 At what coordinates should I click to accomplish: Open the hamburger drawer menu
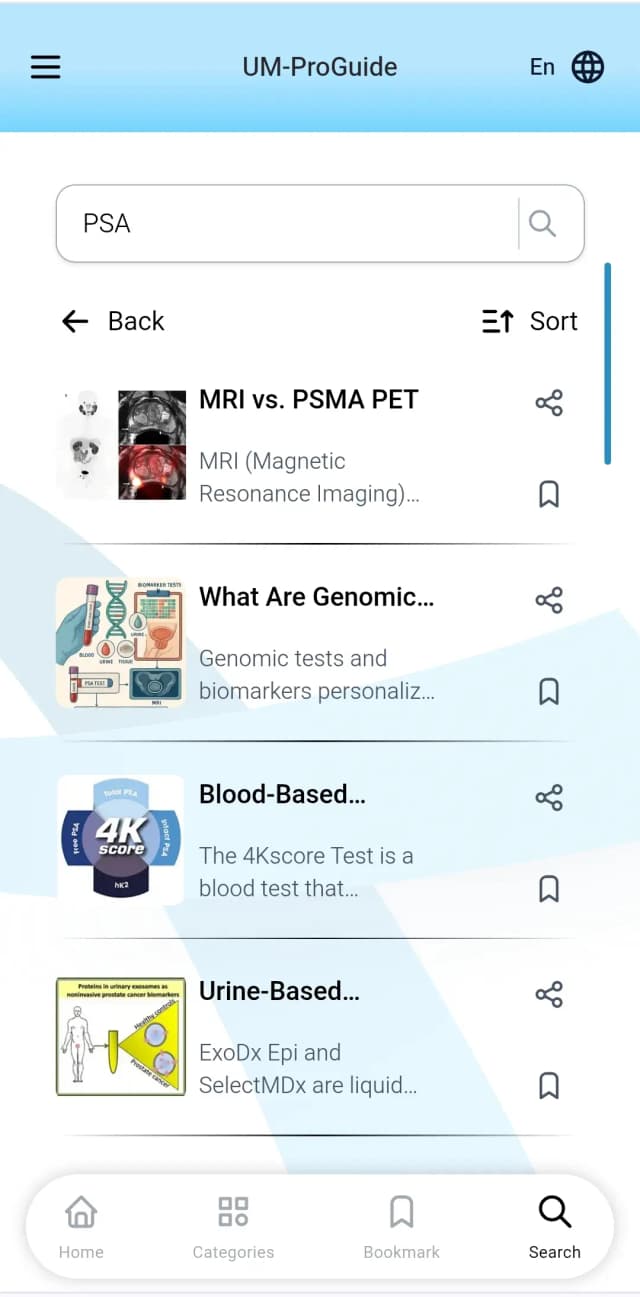(46, 67)
